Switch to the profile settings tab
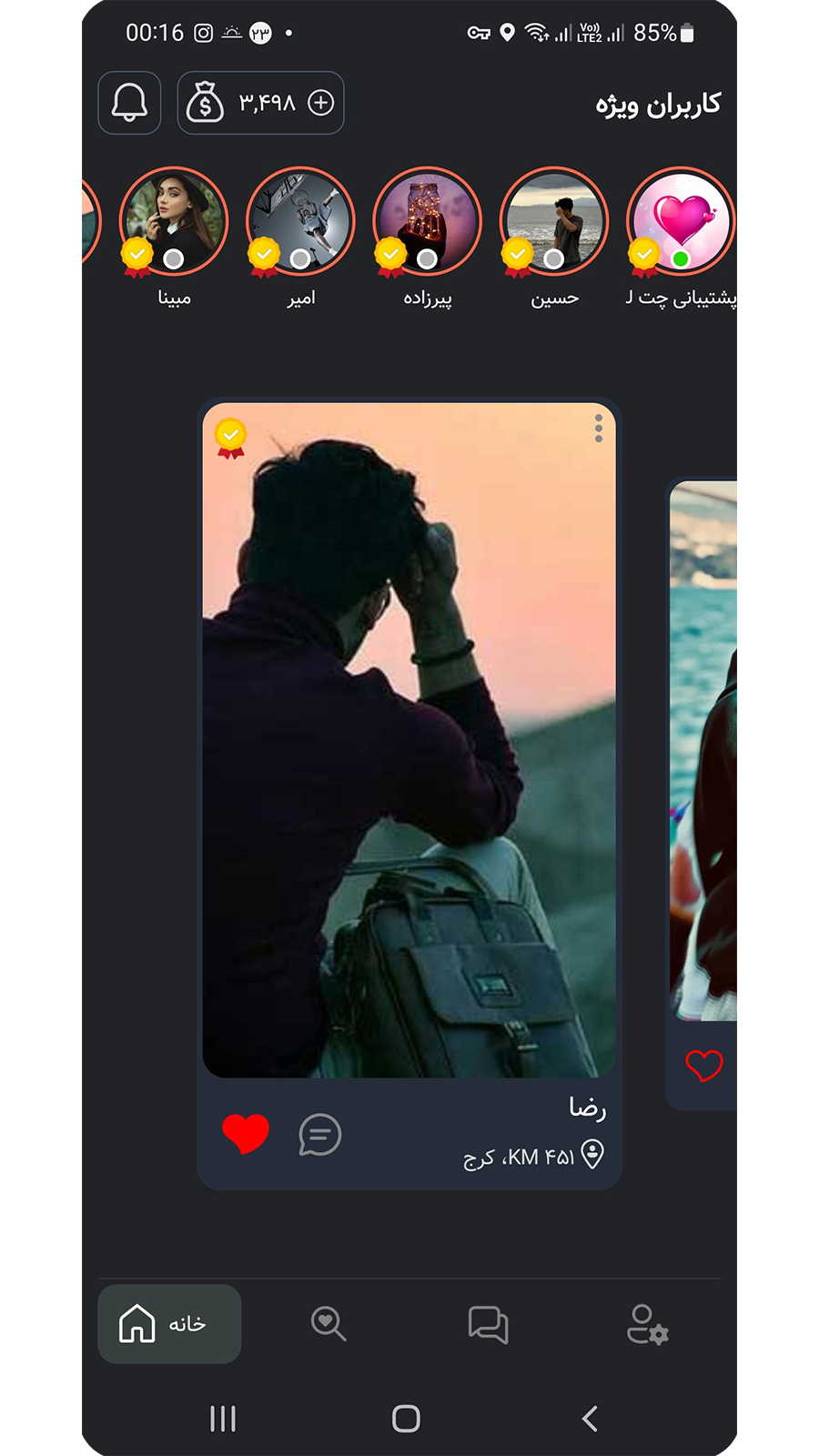819x1456 pixels. (647, 1324)
